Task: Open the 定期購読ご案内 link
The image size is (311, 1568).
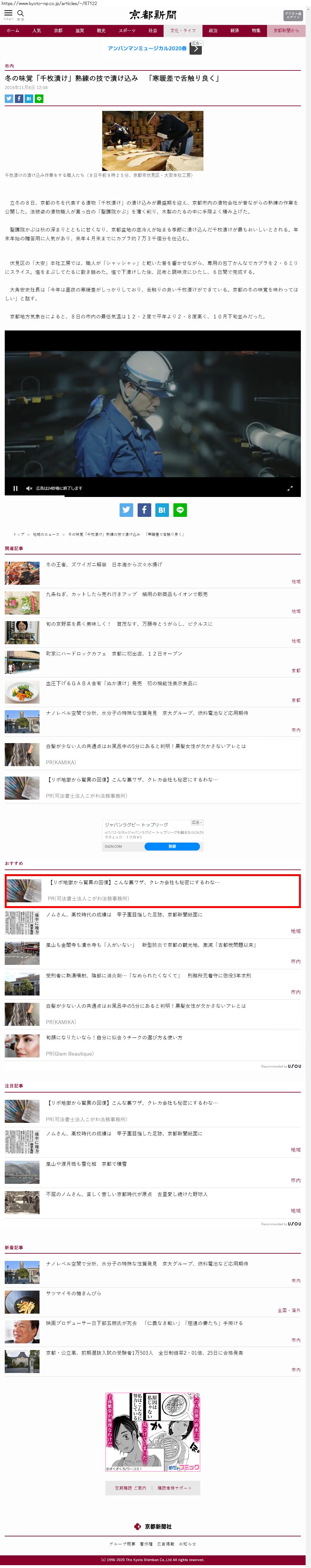Action: point(130,1488)
